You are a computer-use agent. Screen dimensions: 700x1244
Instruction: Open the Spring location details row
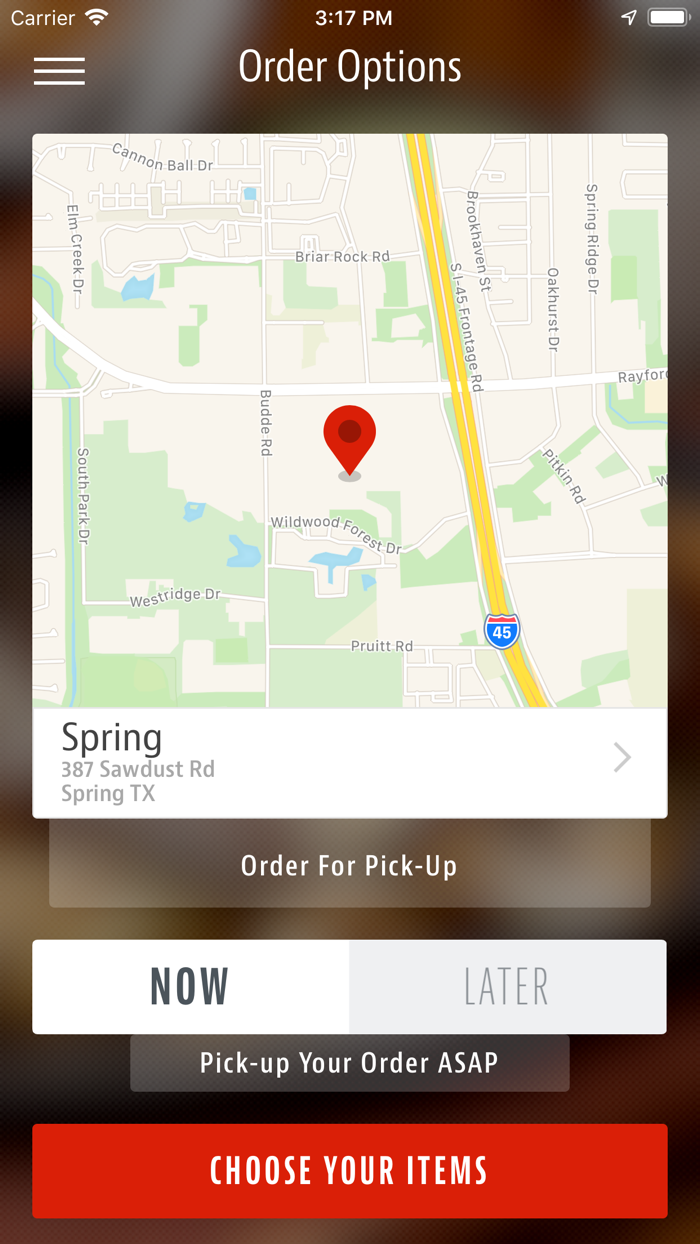349,762
